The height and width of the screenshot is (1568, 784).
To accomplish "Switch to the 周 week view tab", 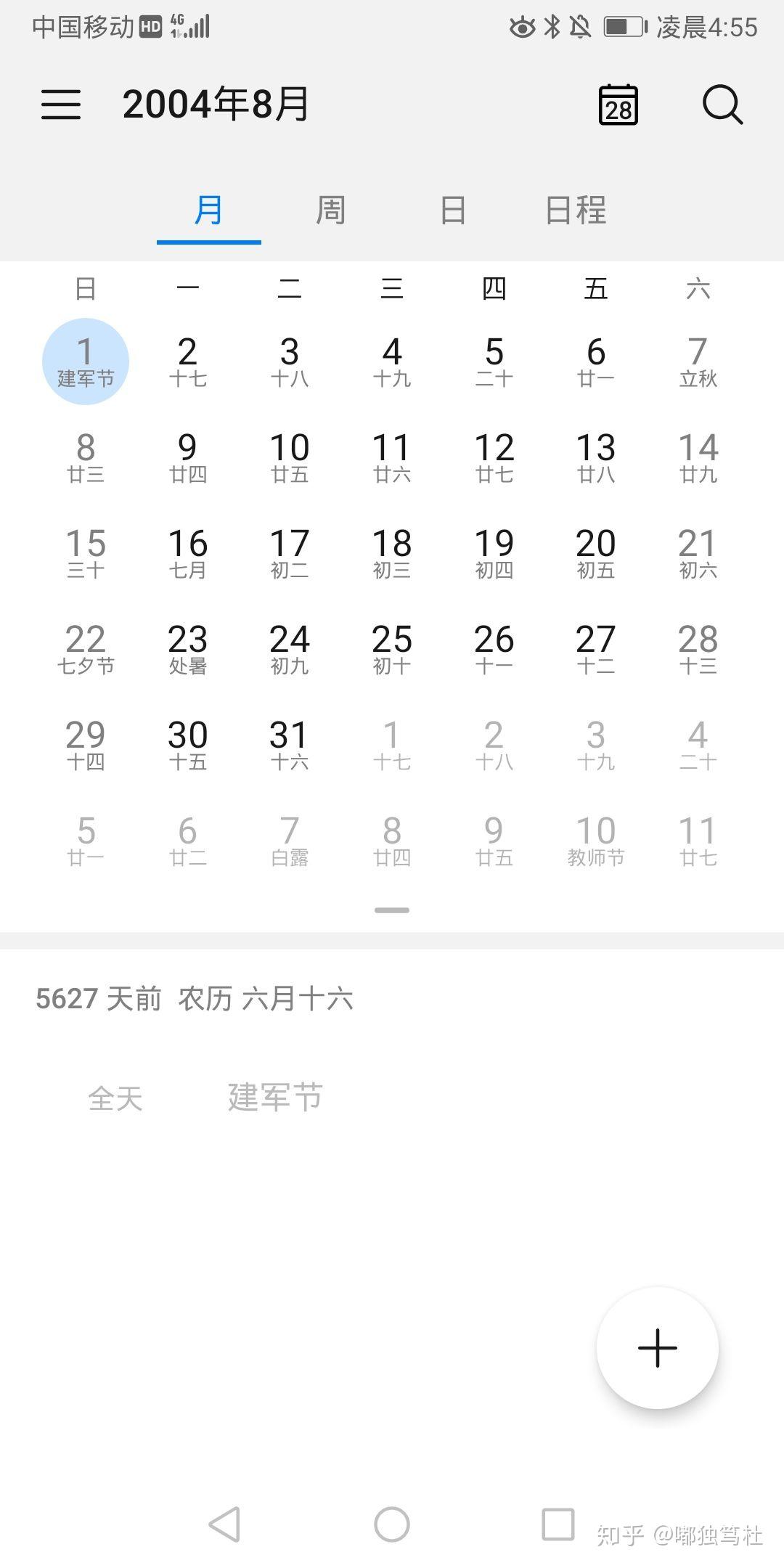I will pyautogui.click(x=330, y=211).
